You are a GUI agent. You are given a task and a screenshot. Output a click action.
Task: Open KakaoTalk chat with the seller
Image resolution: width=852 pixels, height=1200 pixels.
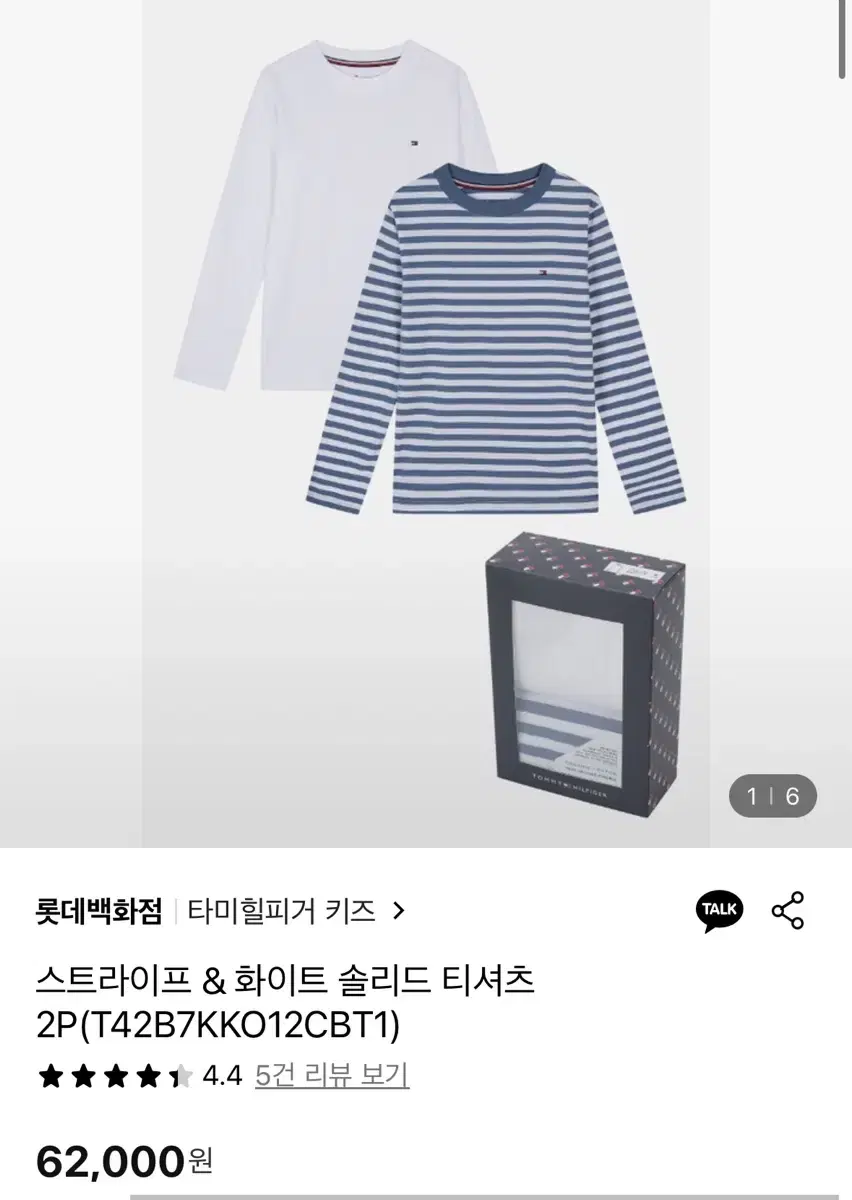click(x=717, y=910)
